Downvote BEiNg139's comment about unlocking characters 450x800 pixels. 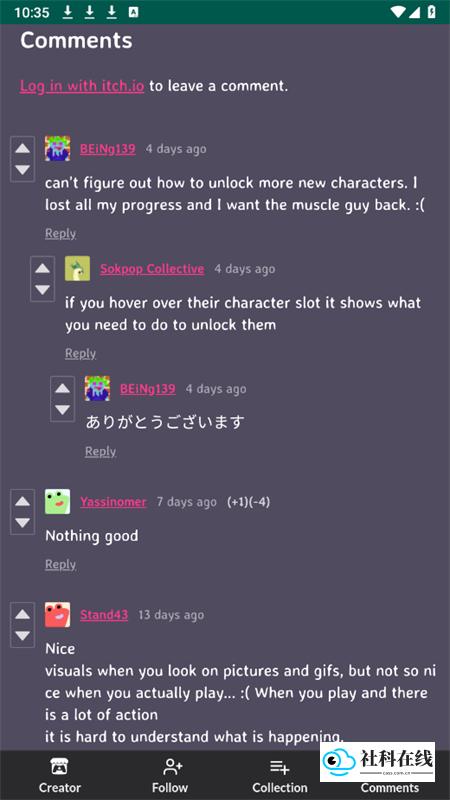(x=22, y=169)
